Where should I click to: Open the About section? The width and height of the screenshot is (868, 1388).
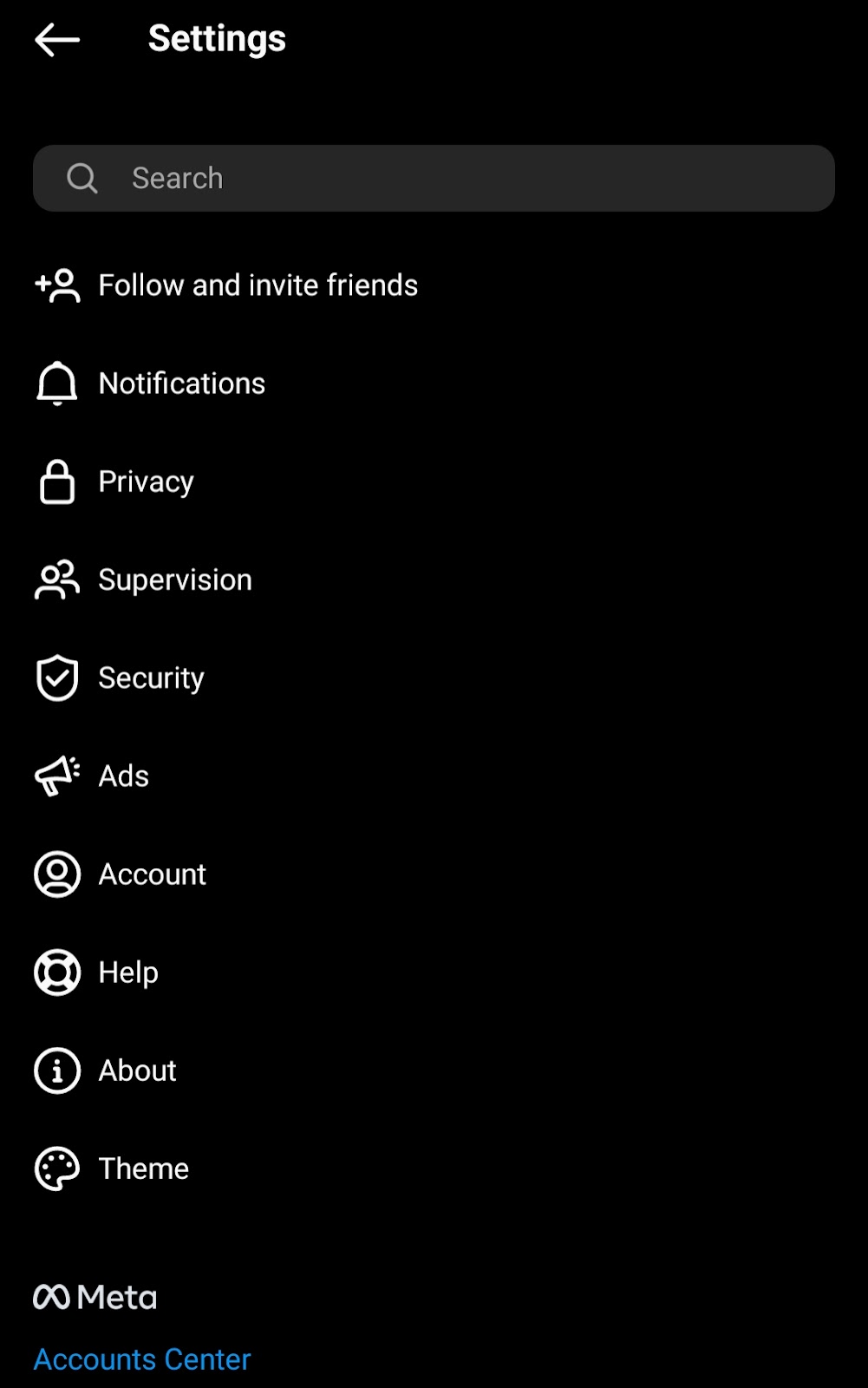[x=137, y=1070]
